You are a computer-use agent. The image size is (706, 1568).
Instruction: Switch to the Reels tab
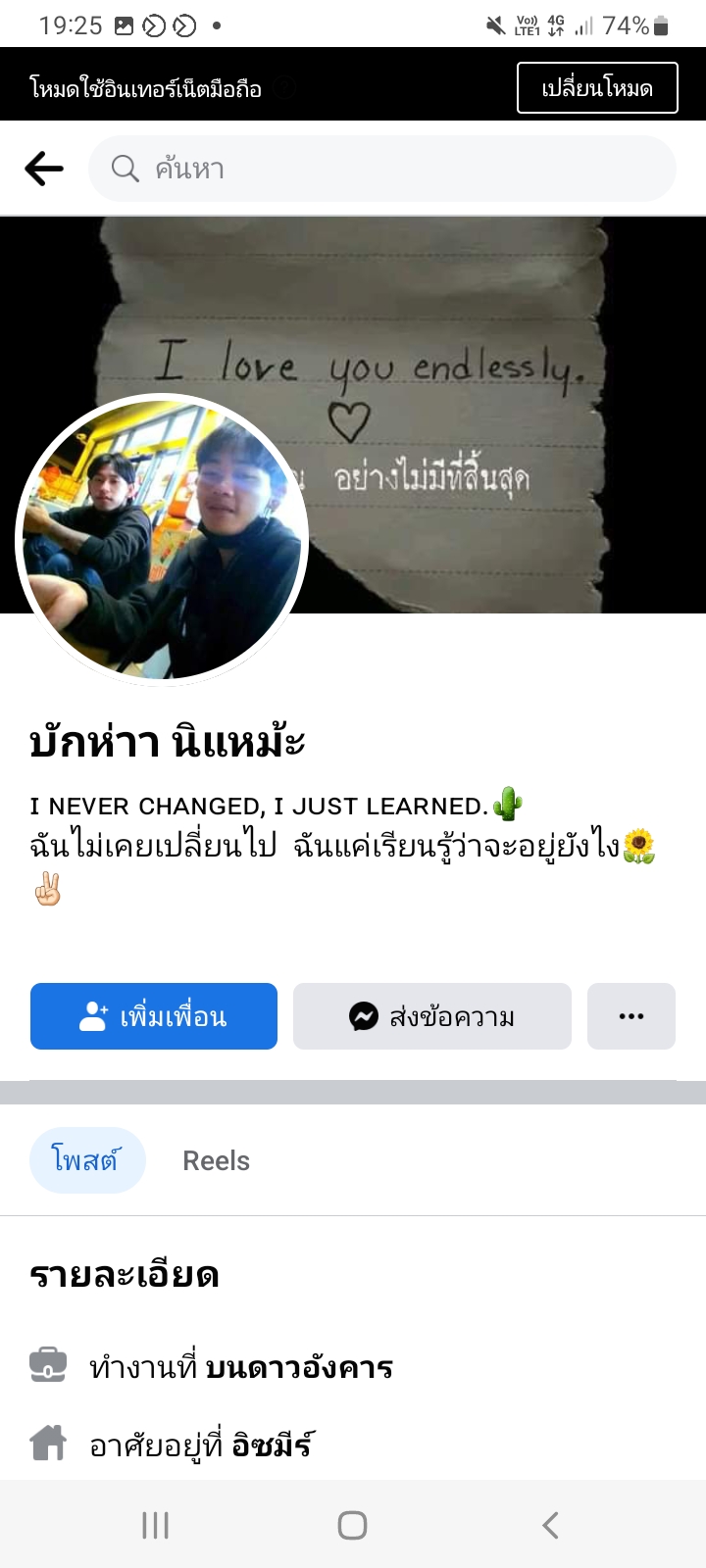(216, 1160)
